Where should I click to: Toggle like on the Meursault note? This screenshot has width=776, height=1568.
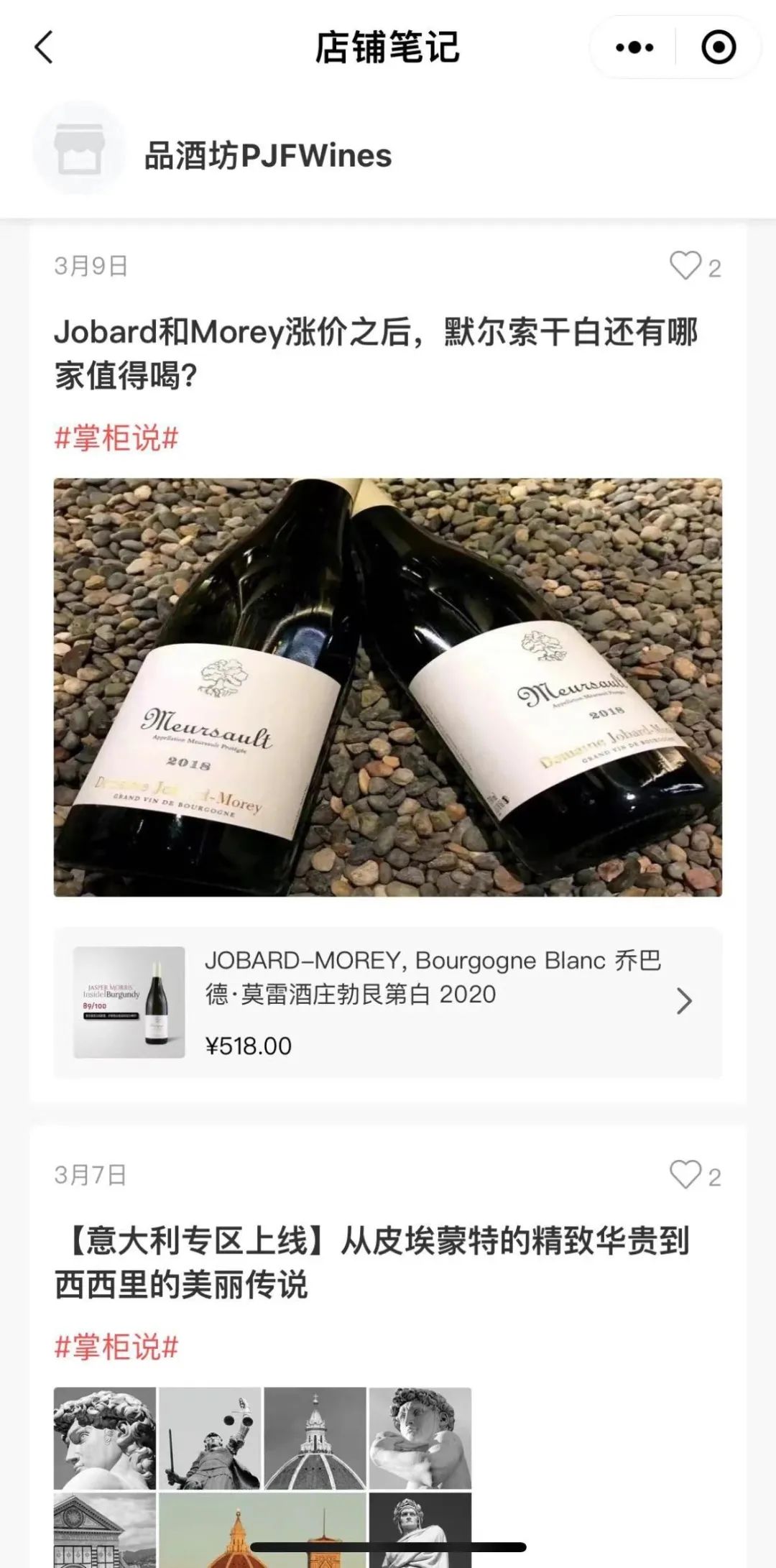click(x=688, y=267)
